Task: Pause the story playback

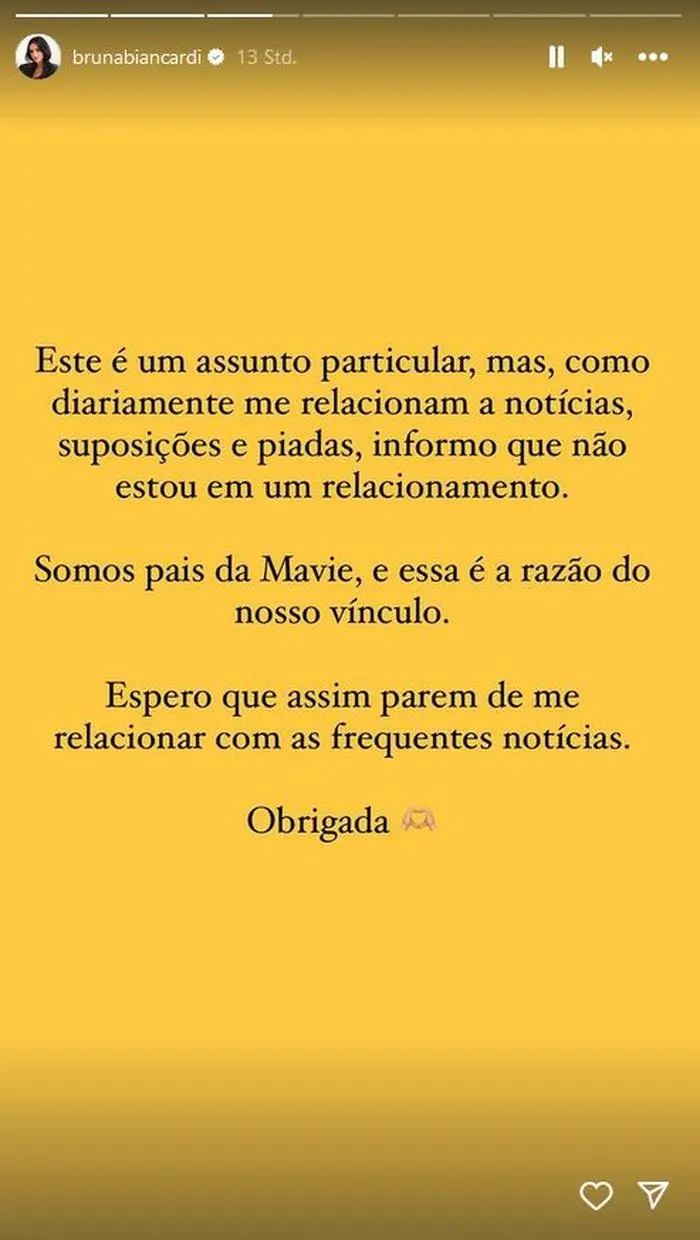Action: [557, 58]
